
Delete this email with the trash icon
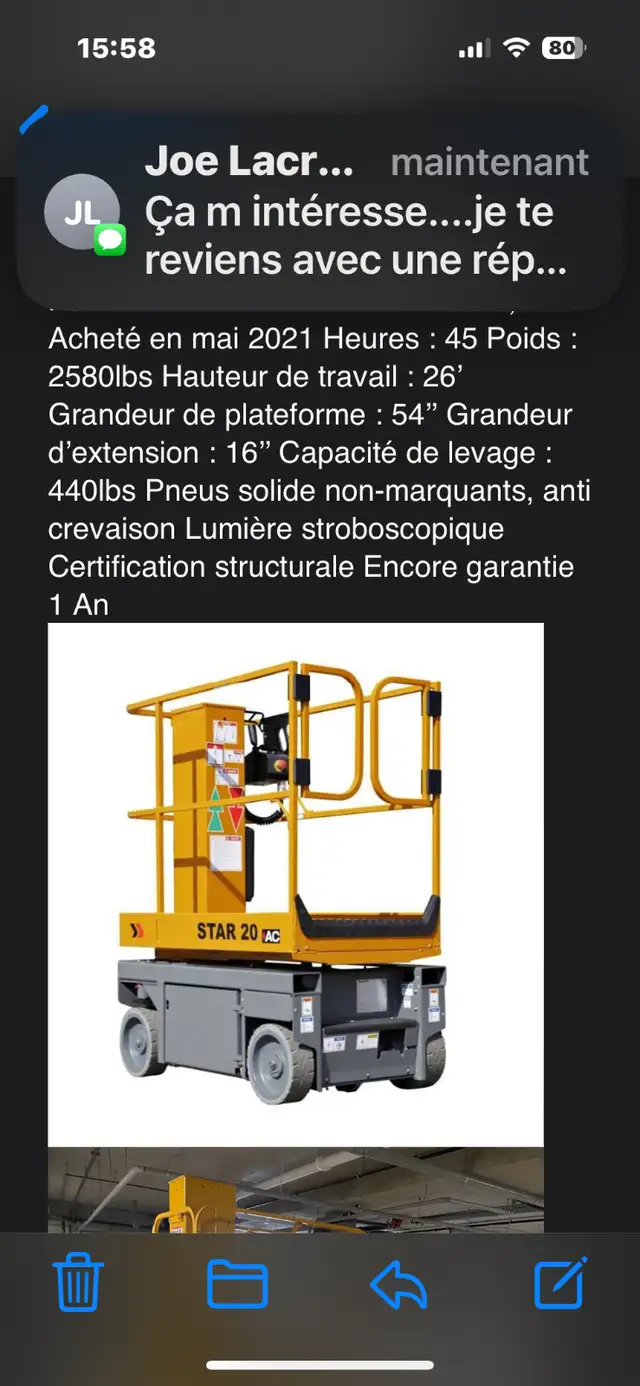pyautogui.click(x=78, y=1283)
